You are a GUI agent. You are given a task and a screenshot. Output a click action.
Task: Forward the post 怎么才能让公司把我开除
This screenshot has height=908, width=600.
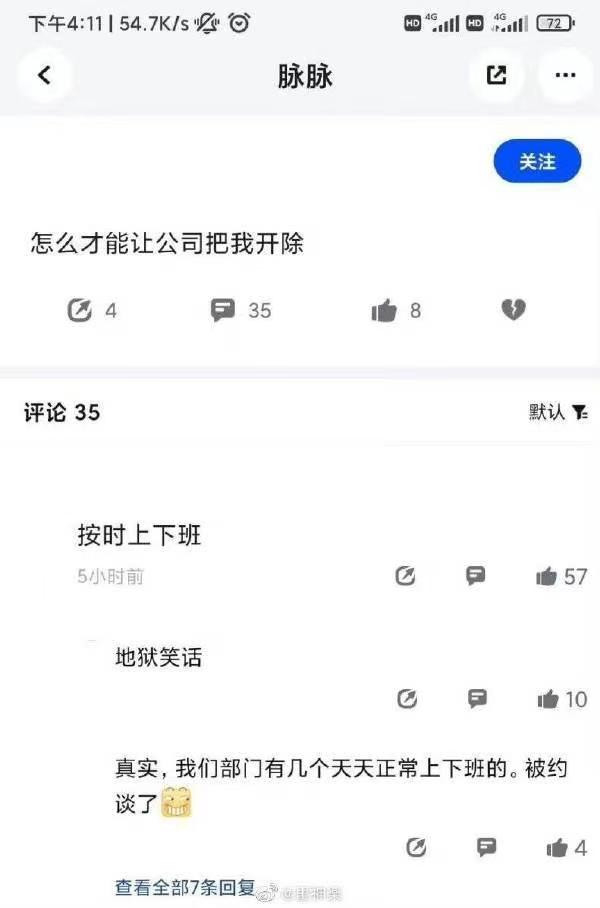point(80,311)
